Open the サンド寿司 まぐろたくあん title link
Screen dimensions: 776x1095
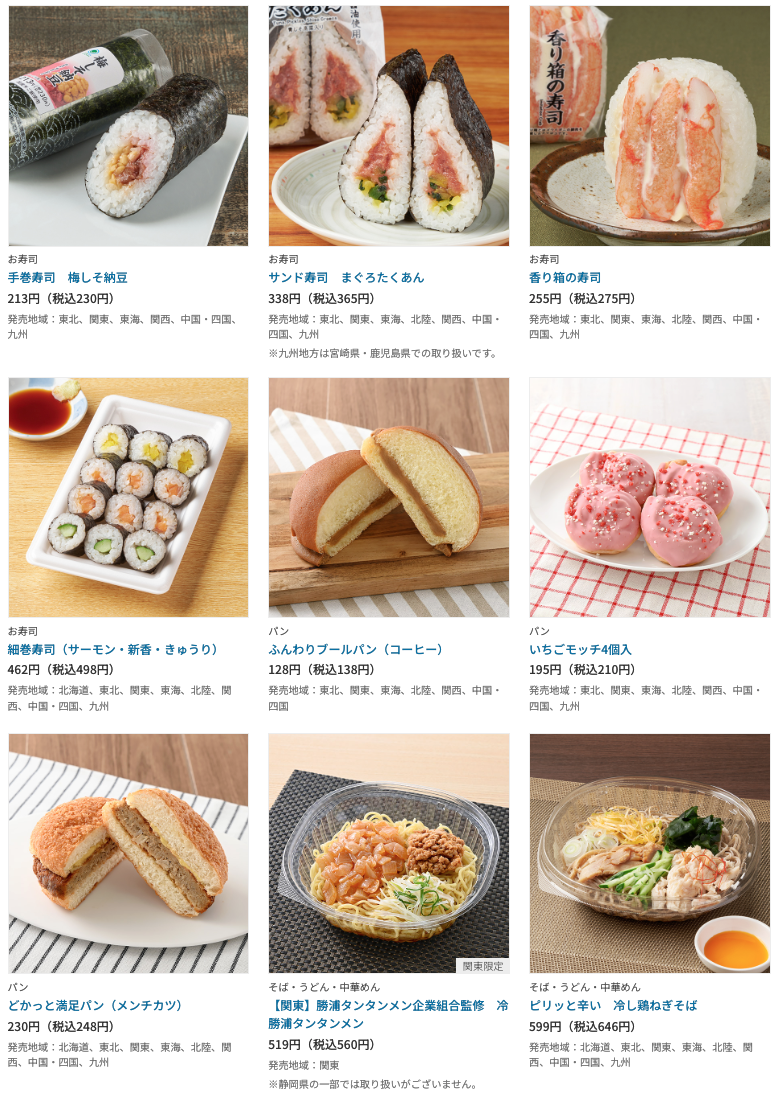point(346,277)
